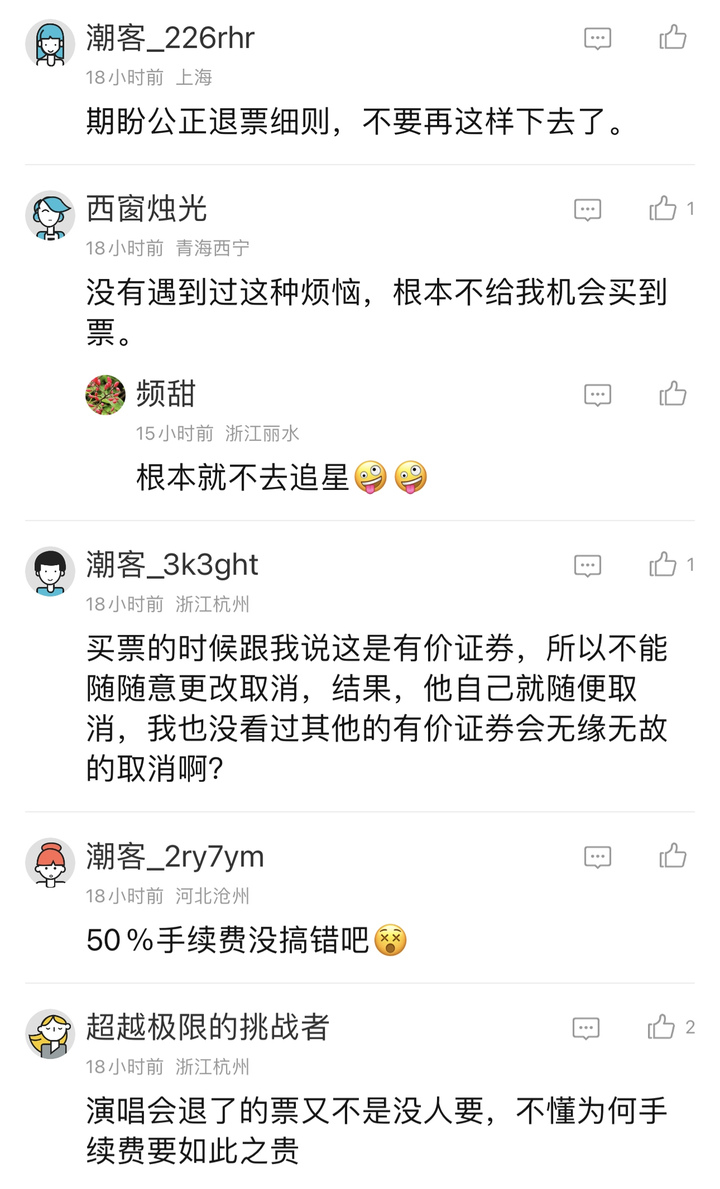Reply to the comment by 潮客_3k3ght
This screenshot has width=720, height=1189.
pyautogui.click(x=588, y=566)
